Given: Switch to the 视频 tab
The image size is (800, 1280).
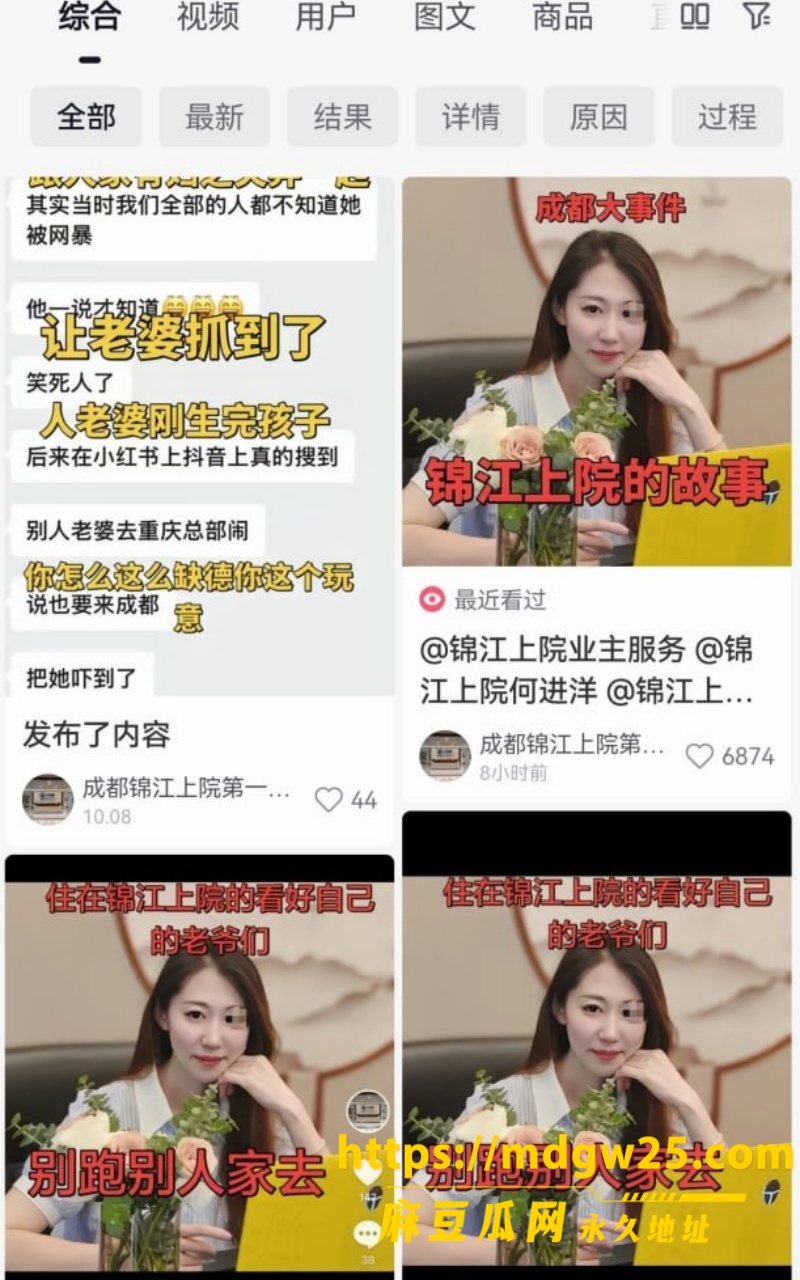Looking at the screenshot, I should point(208,16).
